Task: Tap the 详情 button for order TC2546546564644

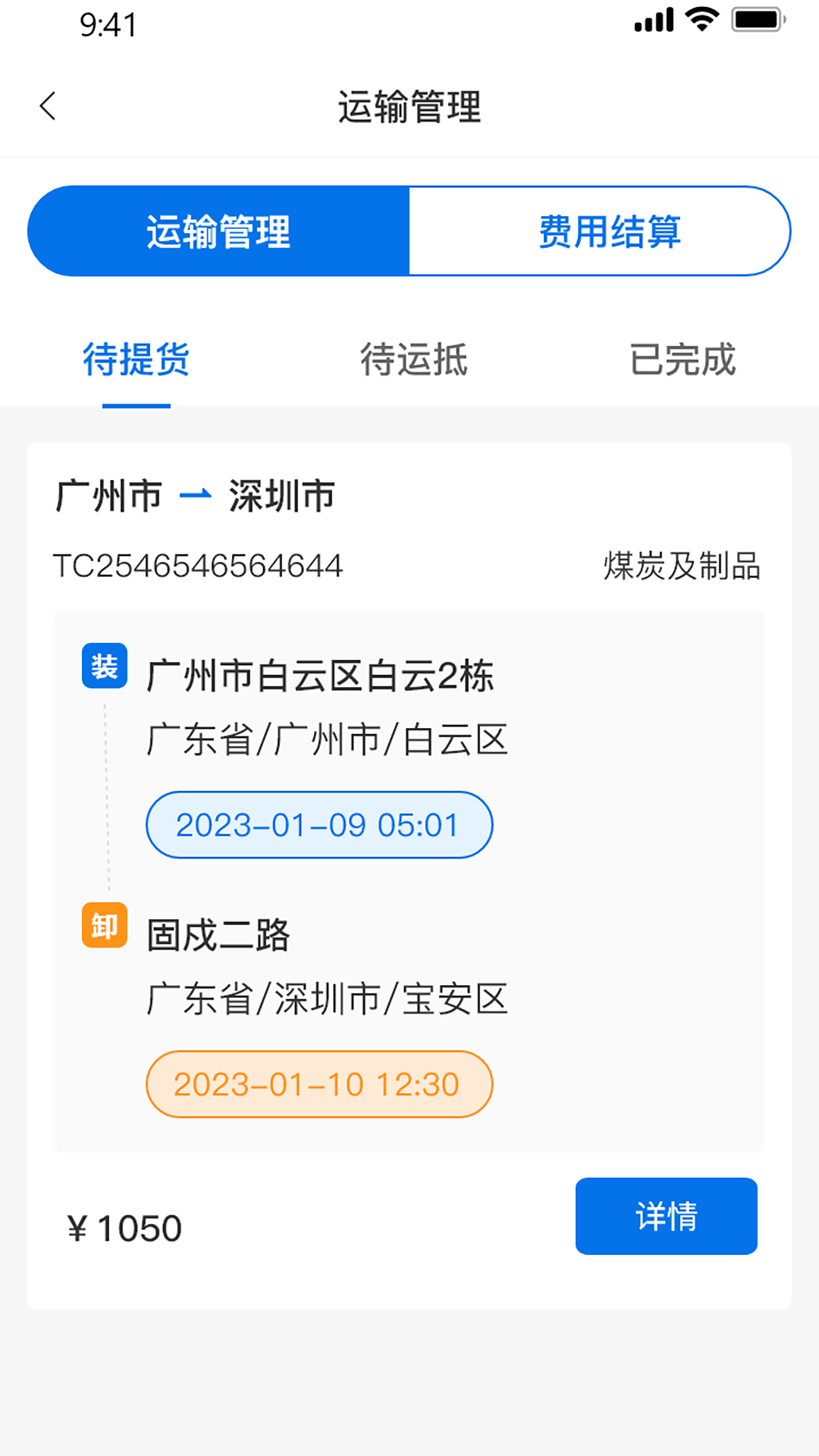Action: tap(666, 1216)
